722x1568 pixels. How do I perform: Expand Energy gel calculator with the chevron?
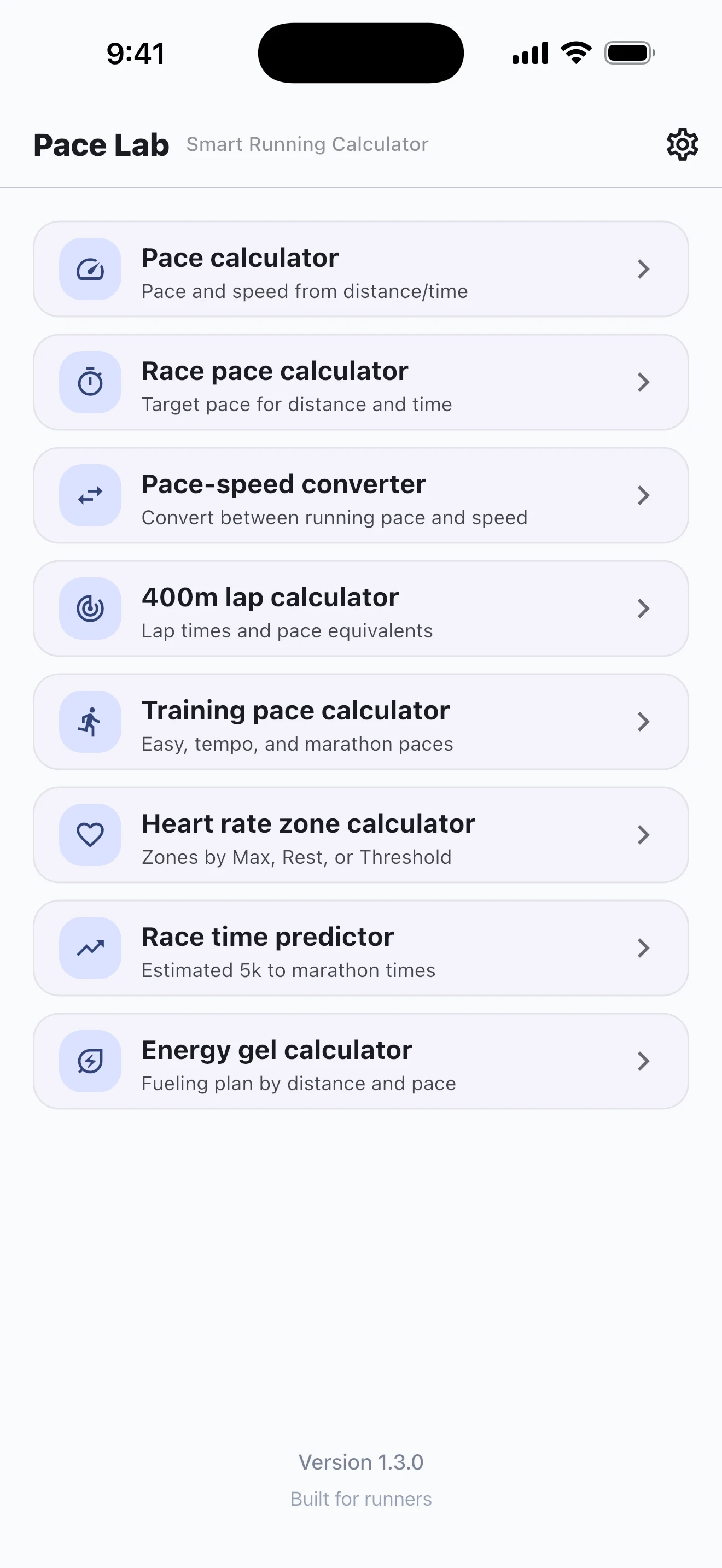tap(643, 1061)
